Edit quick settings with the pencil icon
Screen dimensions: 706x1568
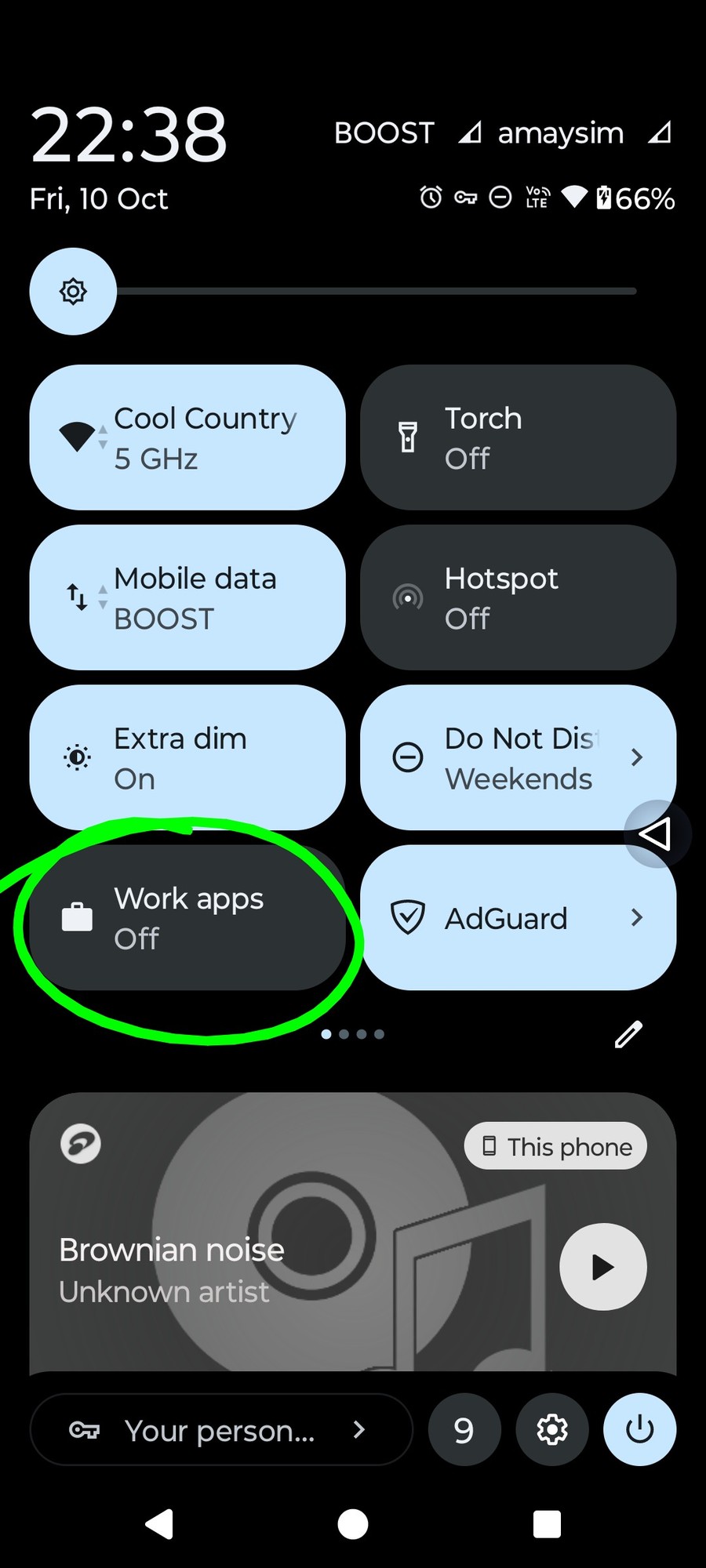(x=628, y=1034)
